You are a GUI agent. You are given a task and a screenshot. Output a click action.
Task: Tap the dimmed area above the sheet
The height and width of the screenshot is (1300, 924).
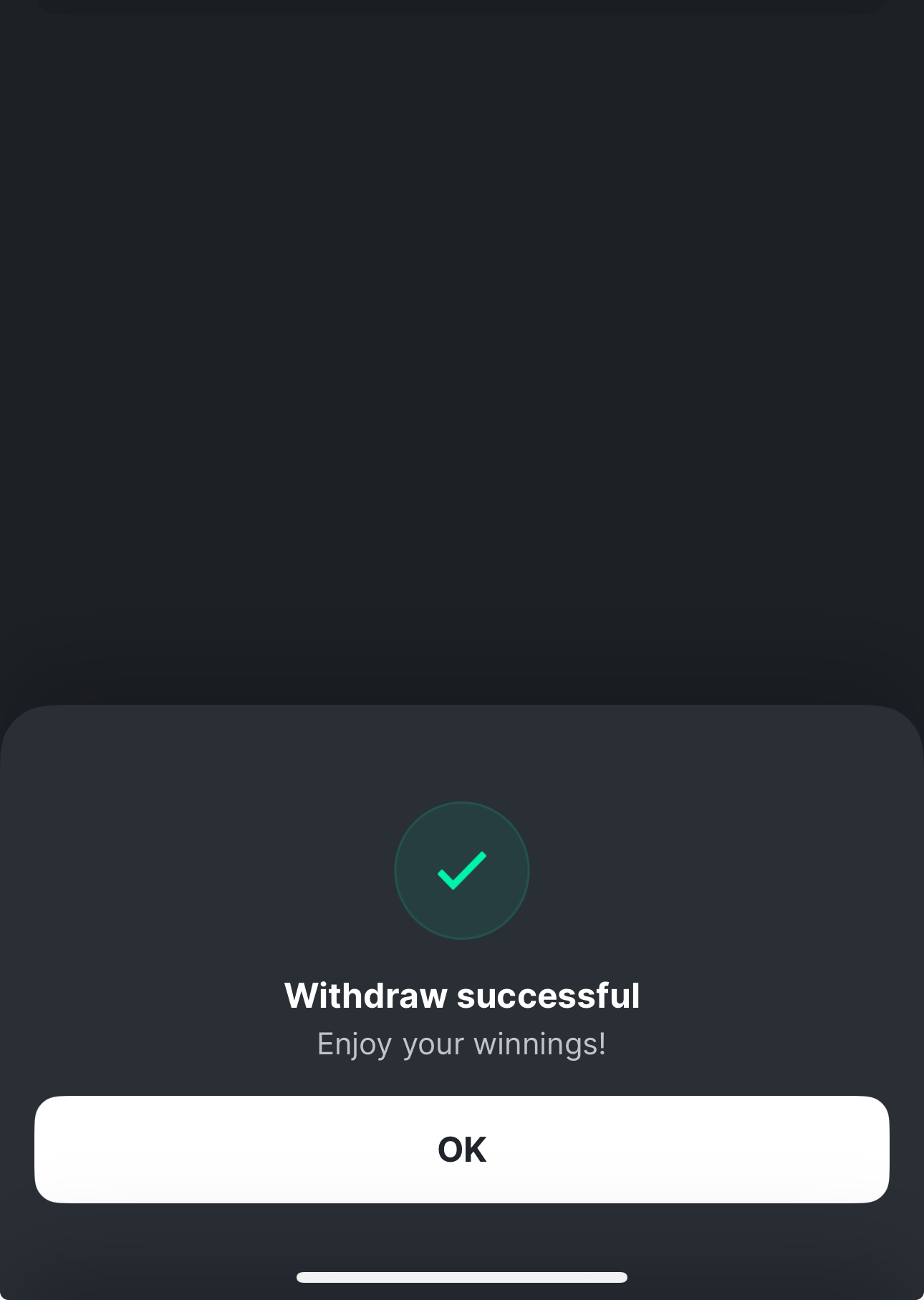pos(462,358)
